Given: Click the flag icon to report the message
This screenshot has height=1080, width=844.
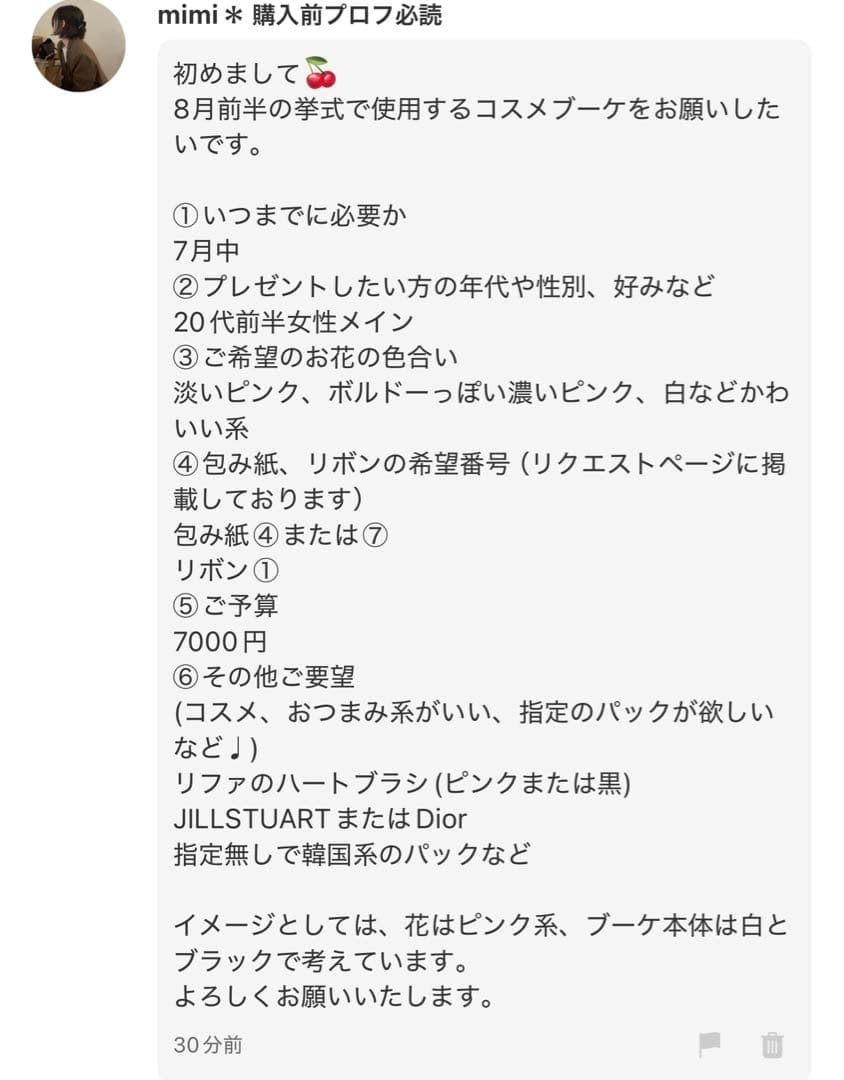Looking at the screenshot, I should [712, 1044].
